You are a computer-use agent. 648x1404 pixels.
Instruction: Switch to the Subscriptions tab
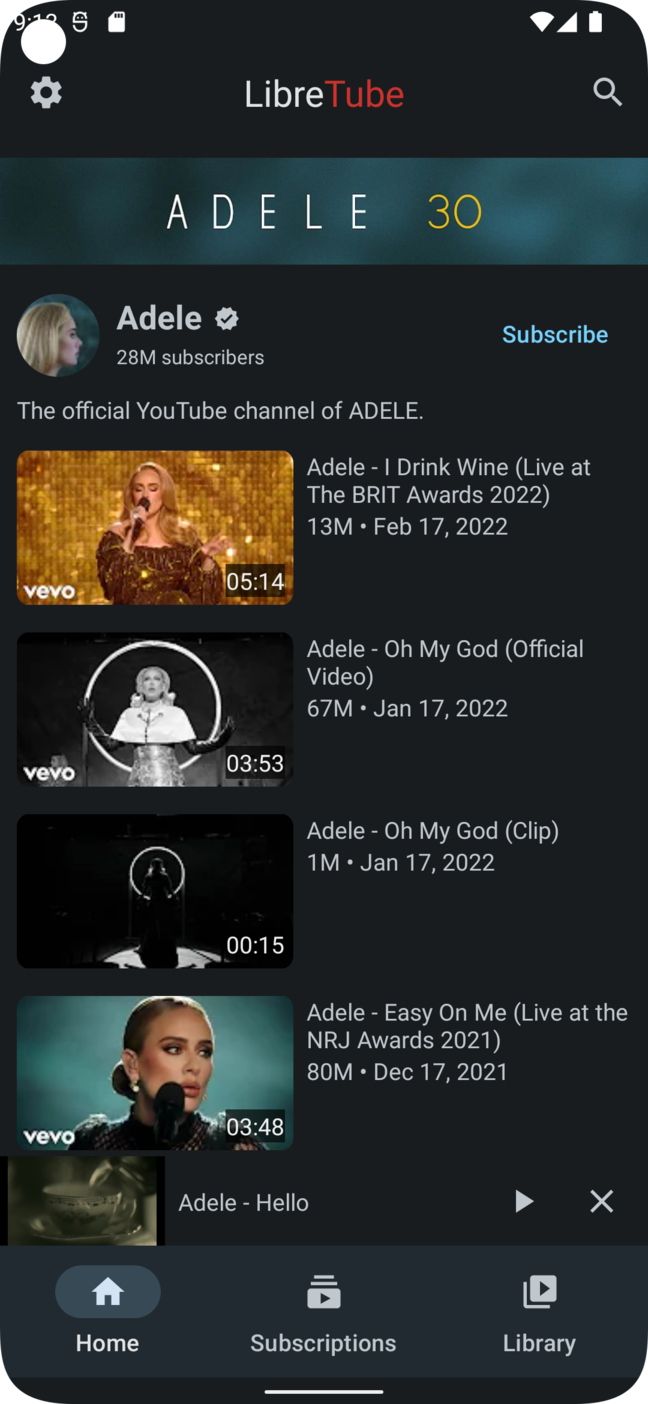point(323,1312)
